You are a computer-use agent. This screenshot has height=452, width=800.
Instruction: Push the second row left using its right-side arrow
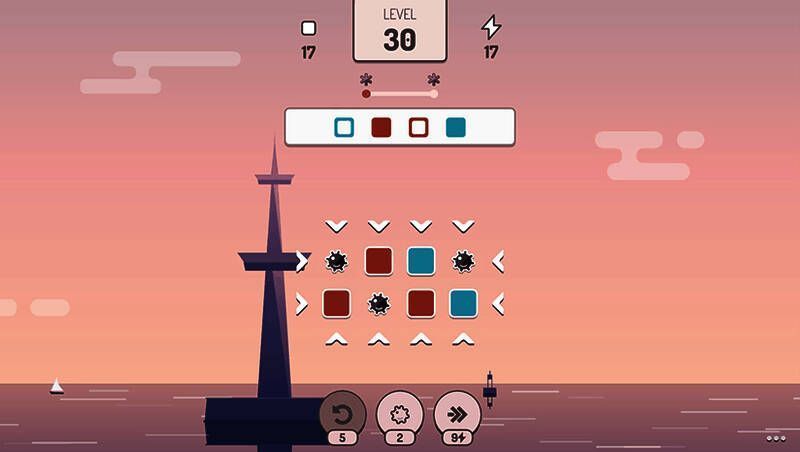click(498, 303)
